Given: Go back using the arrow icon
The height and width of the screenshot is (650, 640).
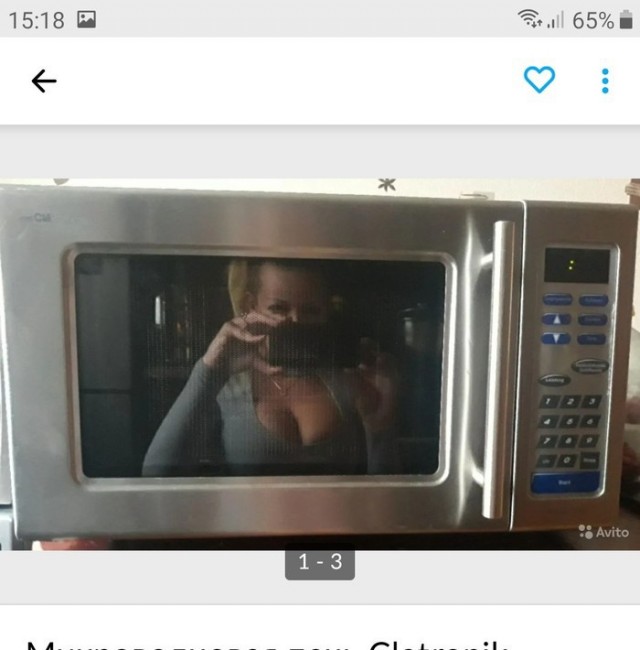Looking at the screenshot, I should pos(44,81).
